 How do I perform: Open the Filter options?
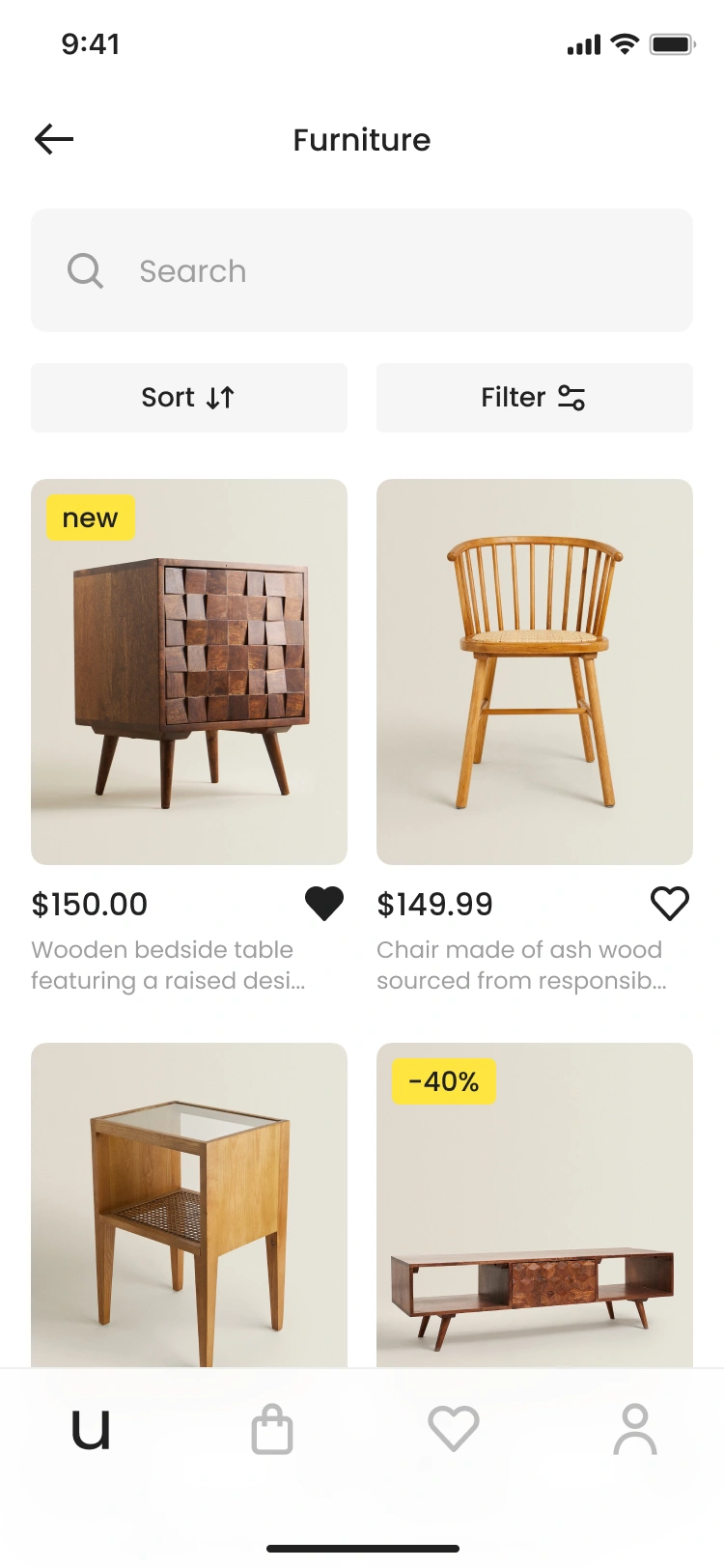[x=534, y=398]
